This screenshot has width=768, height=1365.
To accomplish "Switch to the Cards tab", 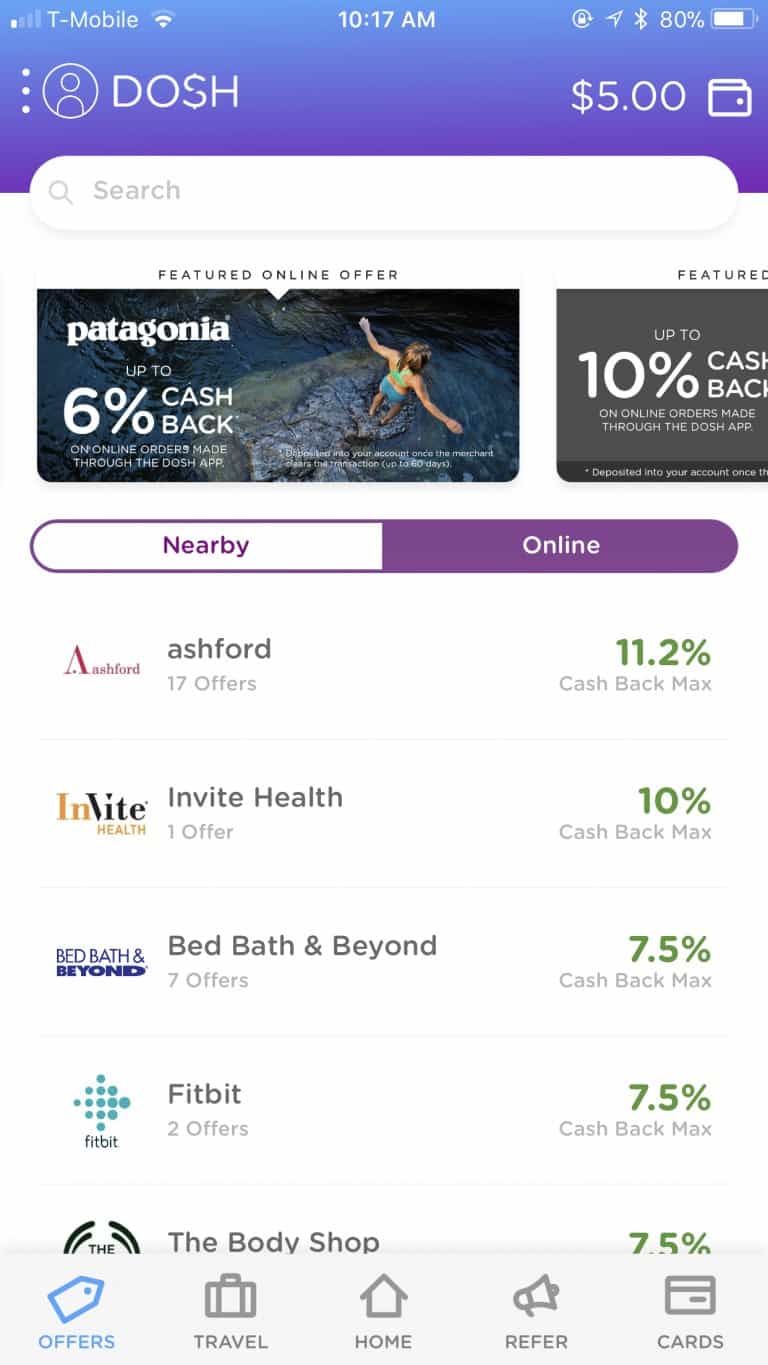I will [x=690, y=1312].
